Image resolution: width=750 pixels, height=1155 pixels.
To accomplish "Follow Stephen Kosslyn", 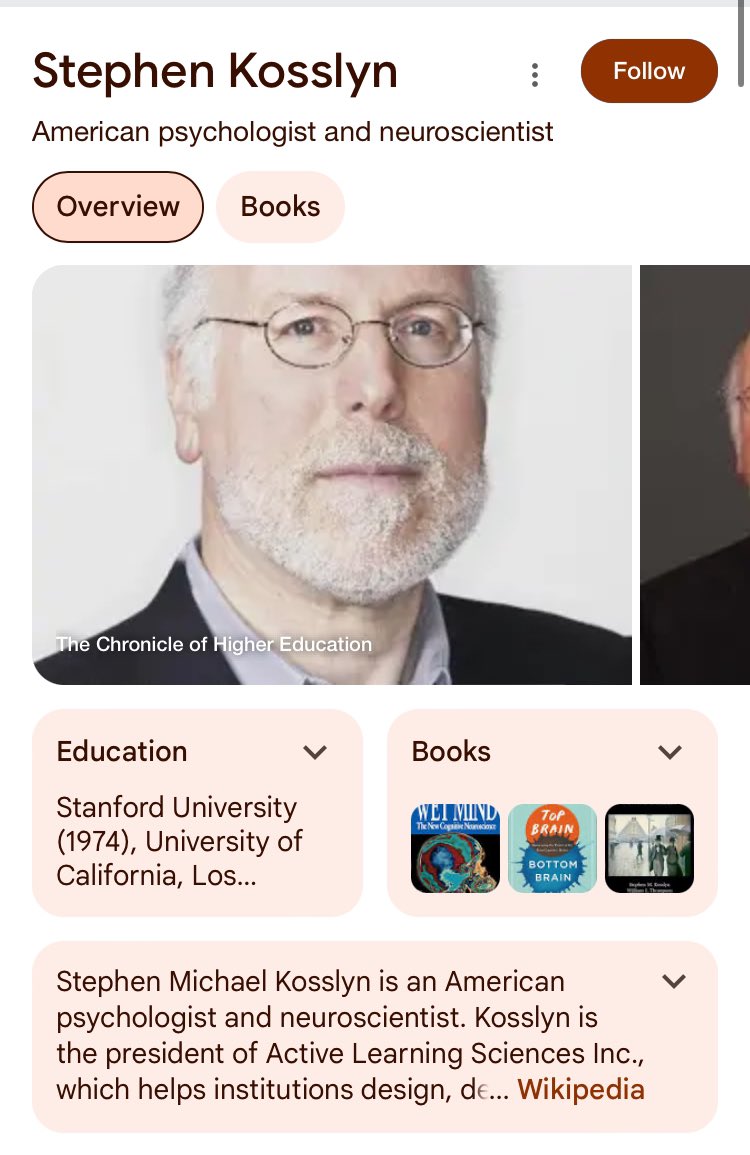I will tap(649, 71).
